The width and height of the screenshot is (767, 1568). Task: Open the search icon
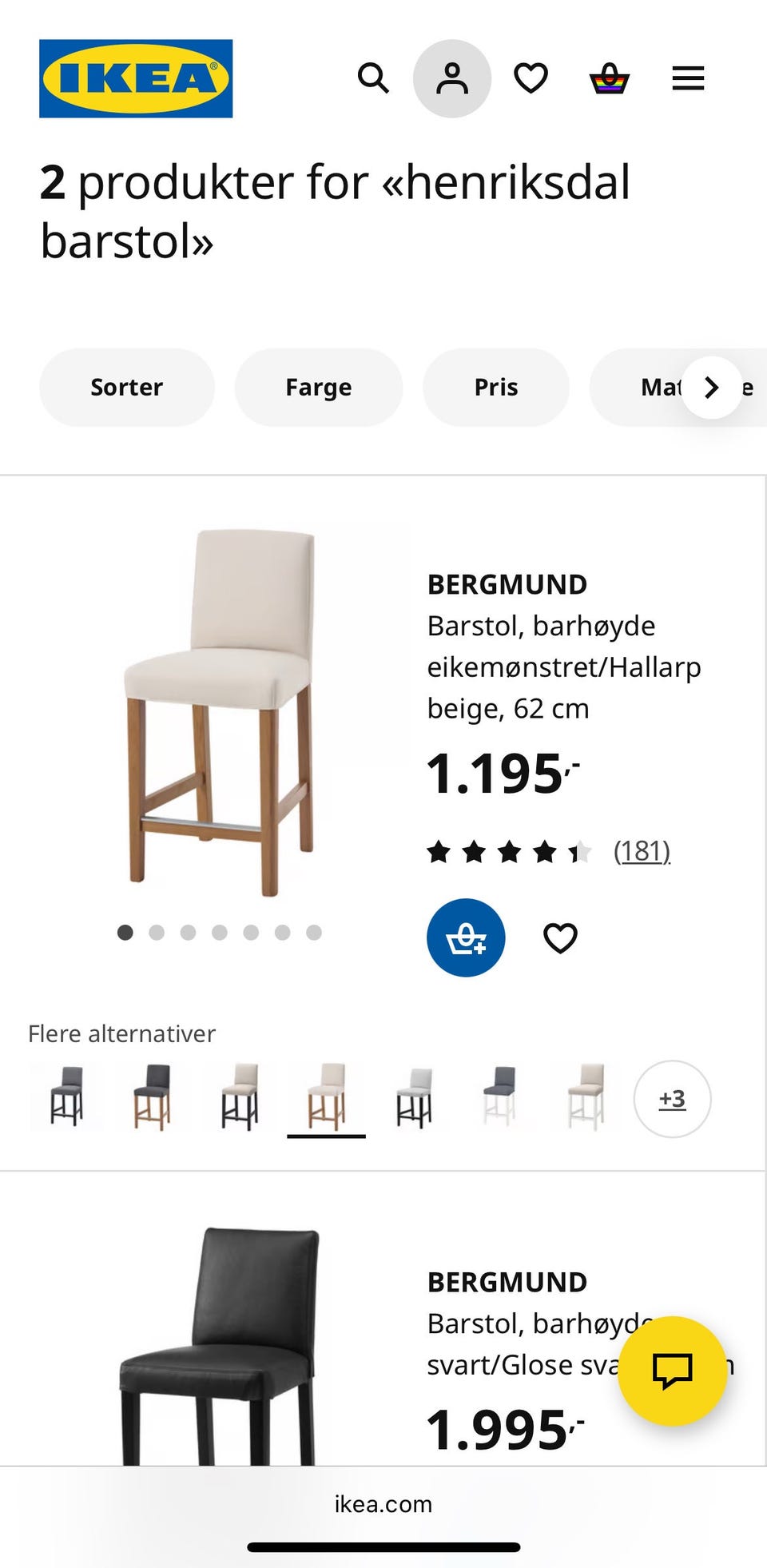(x=372, y=78)
